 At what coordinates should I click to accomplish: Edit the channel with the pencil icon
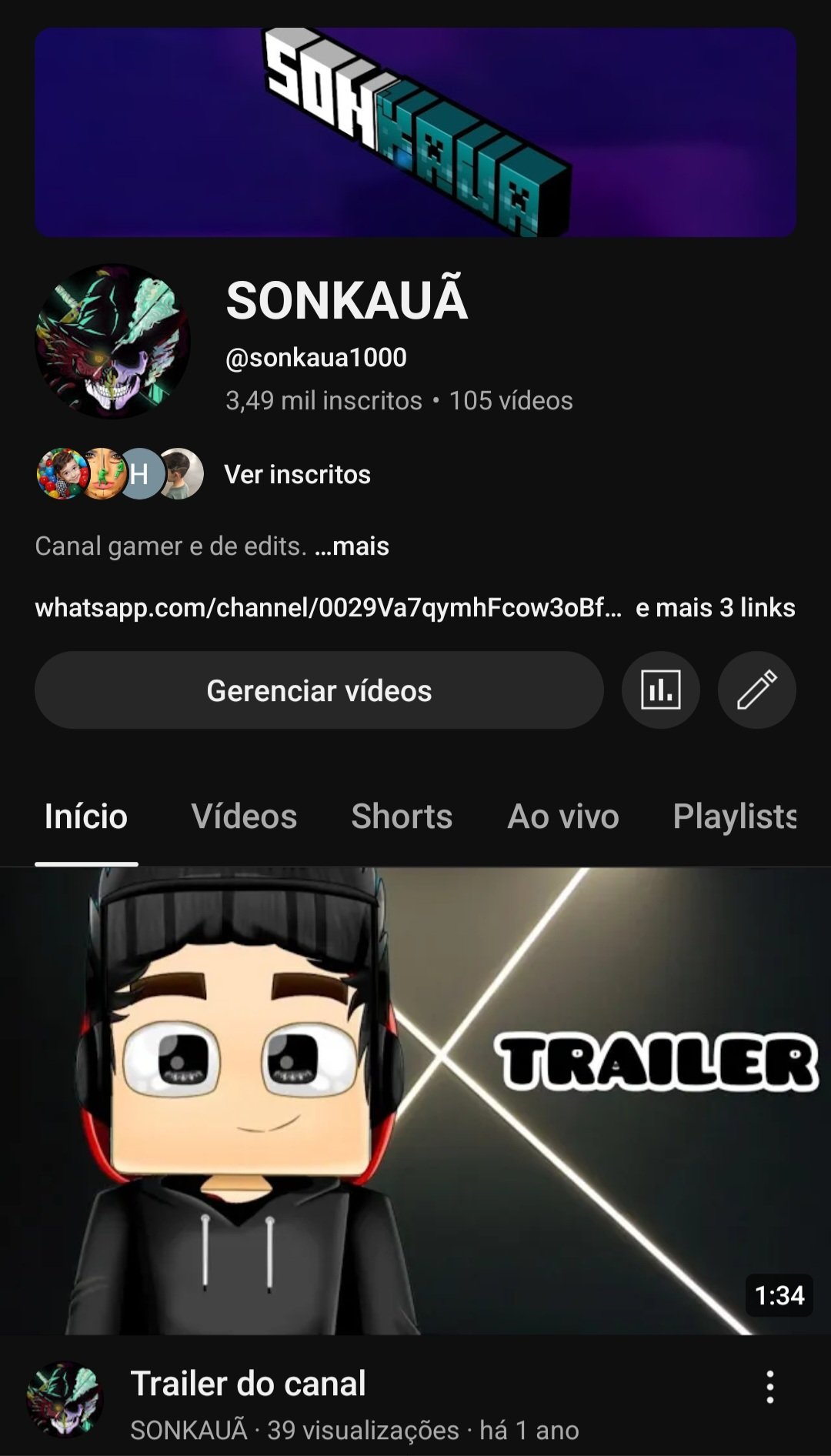tap(756, 690)
